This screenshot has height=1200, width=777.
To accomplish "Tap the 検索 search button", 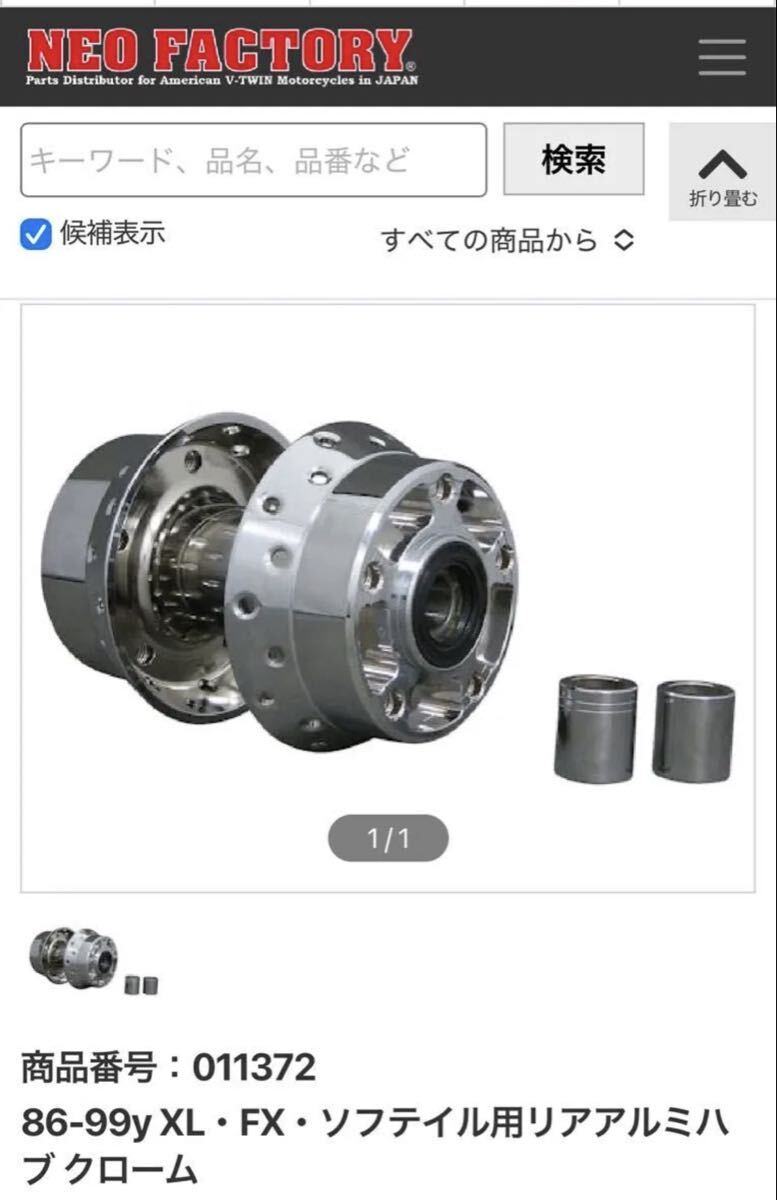I will (x=573, y=159).
